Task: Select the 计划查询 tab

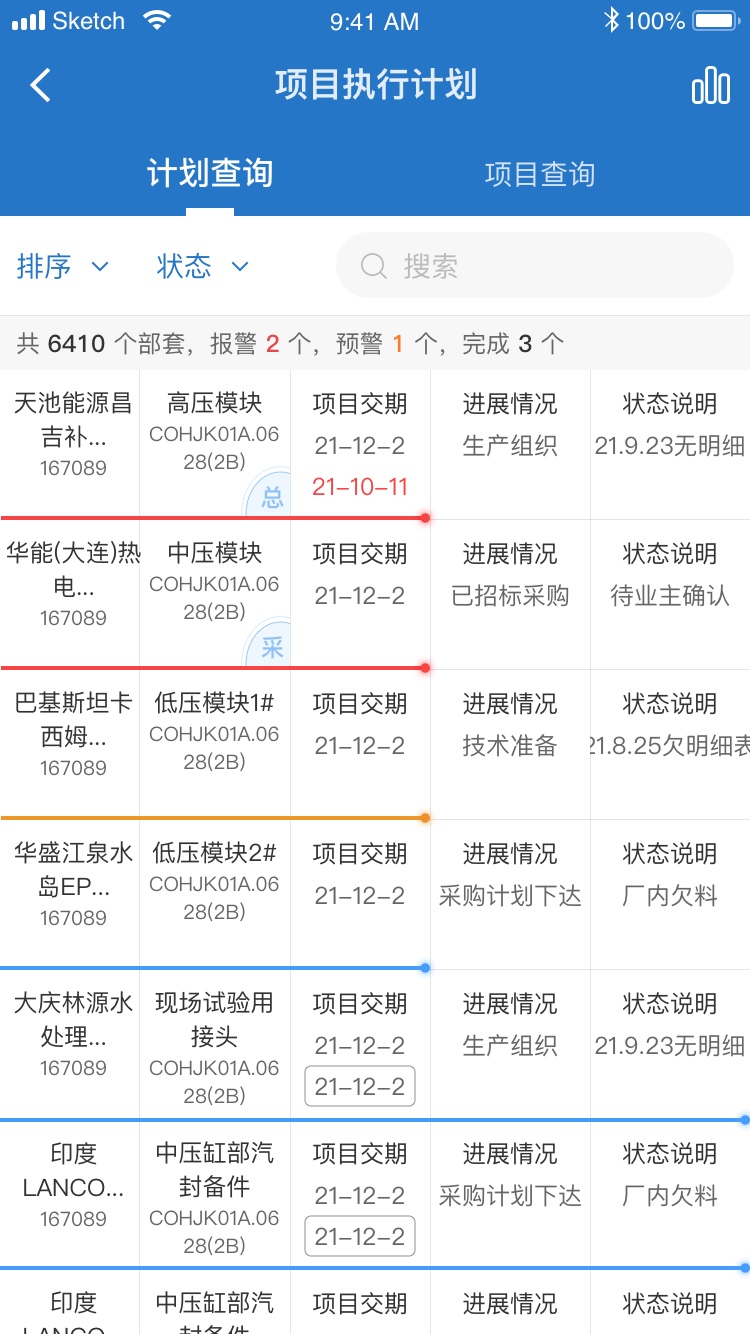Action: tap(210, 173)
